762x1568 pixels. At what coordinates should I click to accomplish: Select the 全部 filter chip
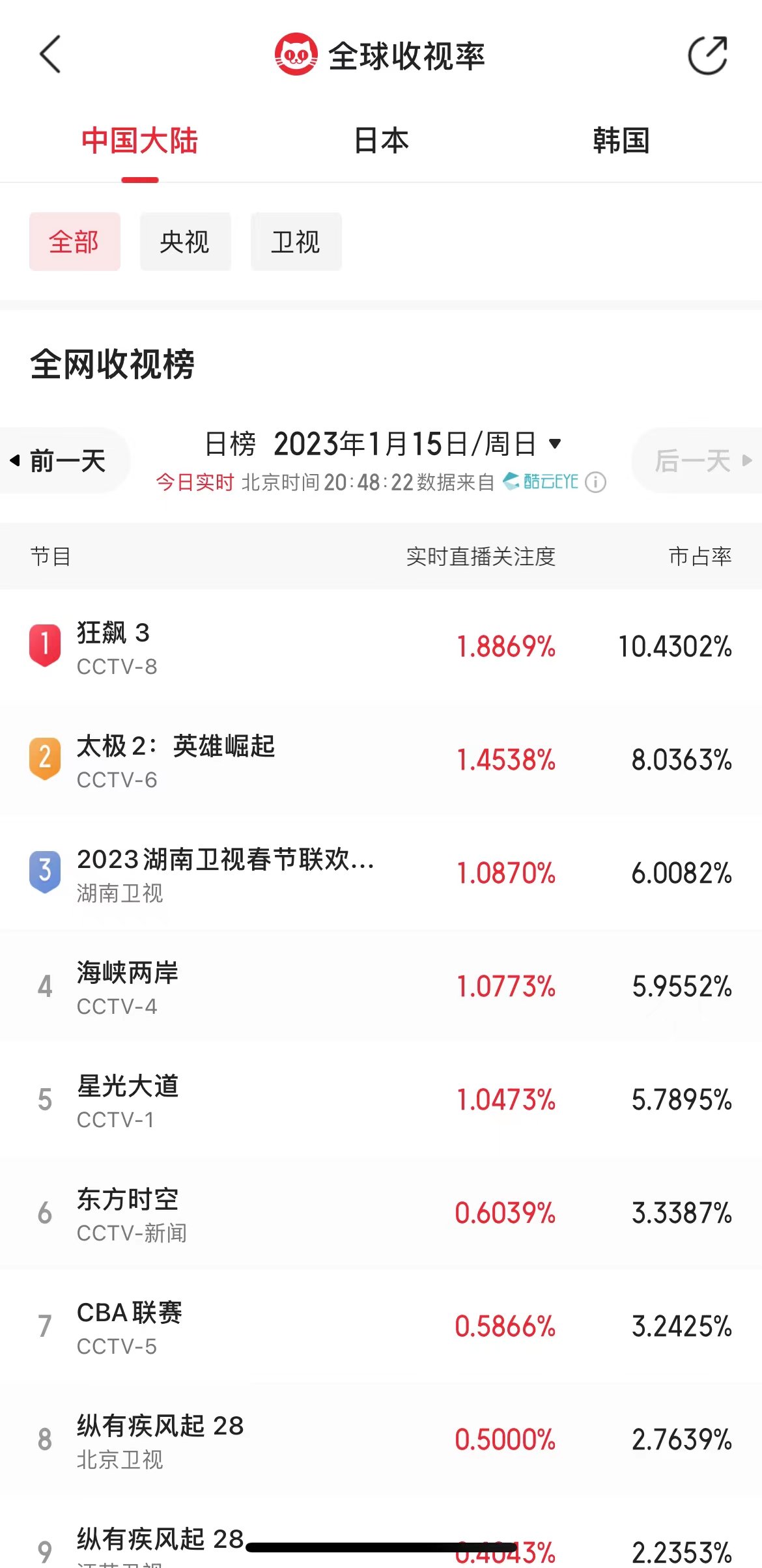(74, 242)
